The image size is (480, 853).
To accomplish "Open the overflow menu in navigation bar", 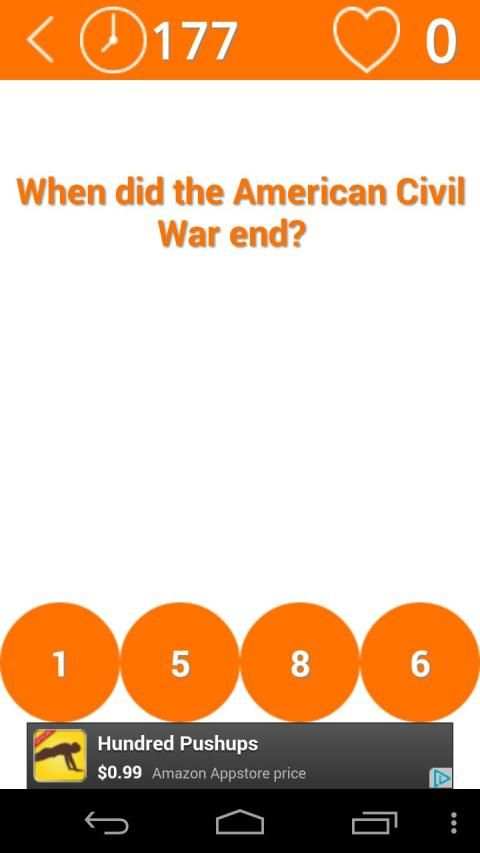I will pyautogui.click(x=453, y=823).
